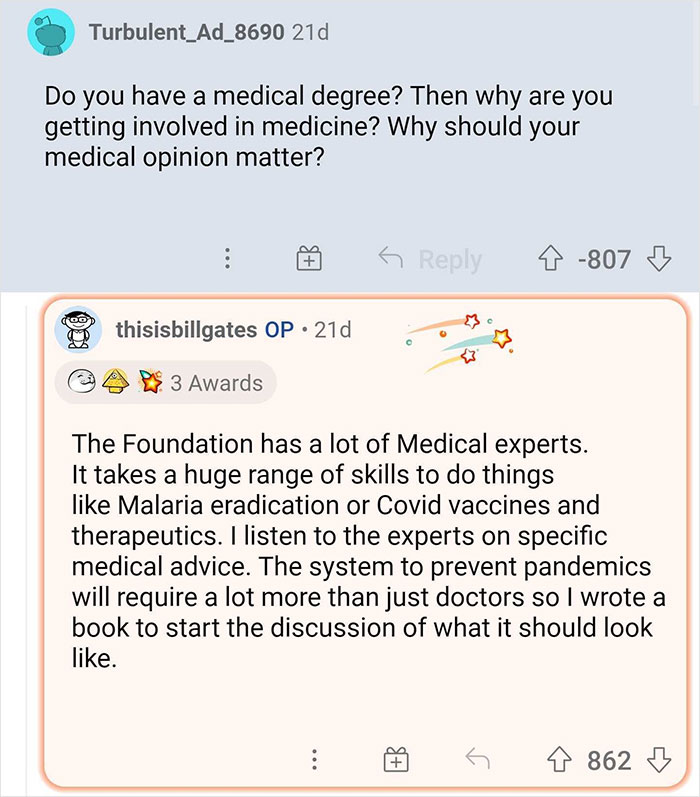Reply to Turbulent_Ad_8690's comment
Viewport: 700px width, 797px height.
tap(430, 260)
